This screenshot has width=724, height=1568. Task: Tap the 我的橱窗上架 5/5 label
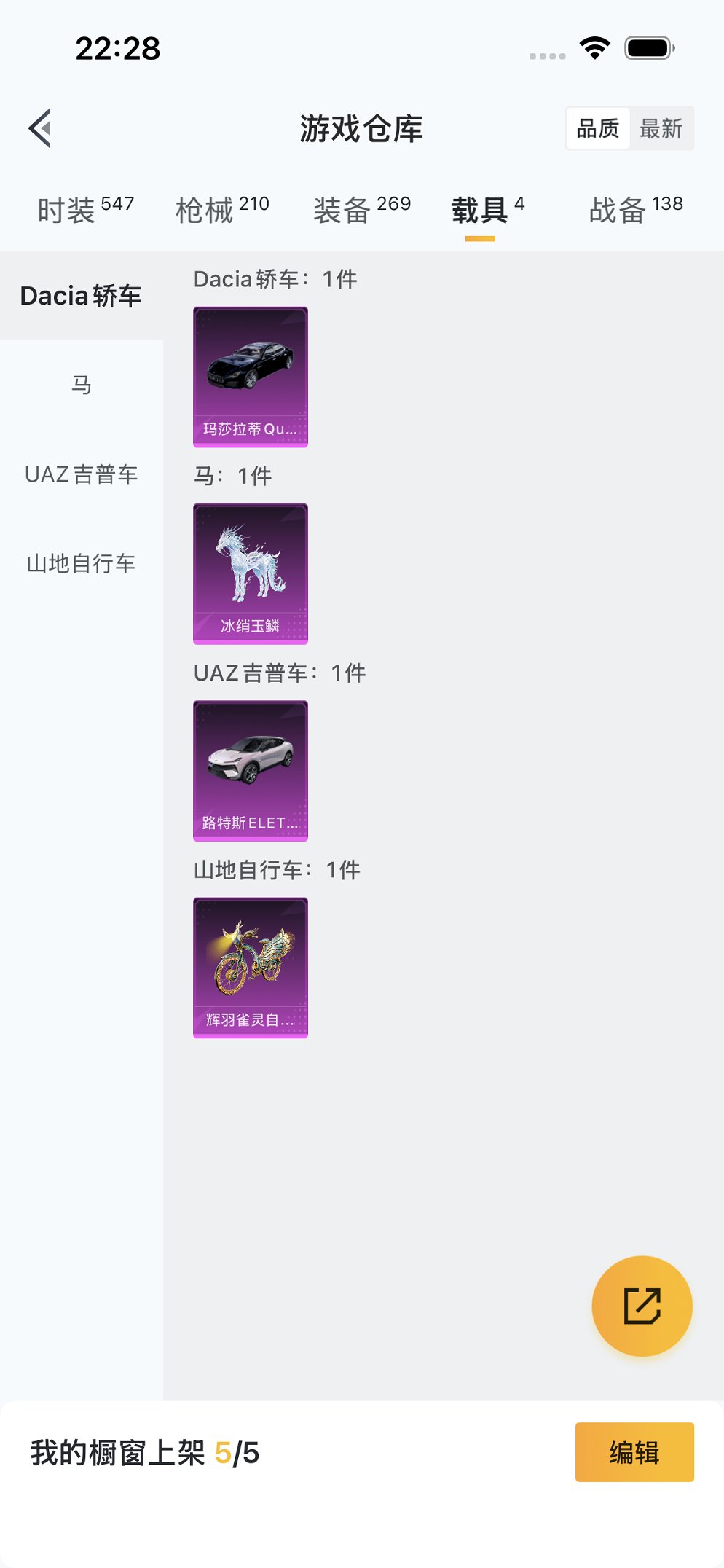(120, 1453)
